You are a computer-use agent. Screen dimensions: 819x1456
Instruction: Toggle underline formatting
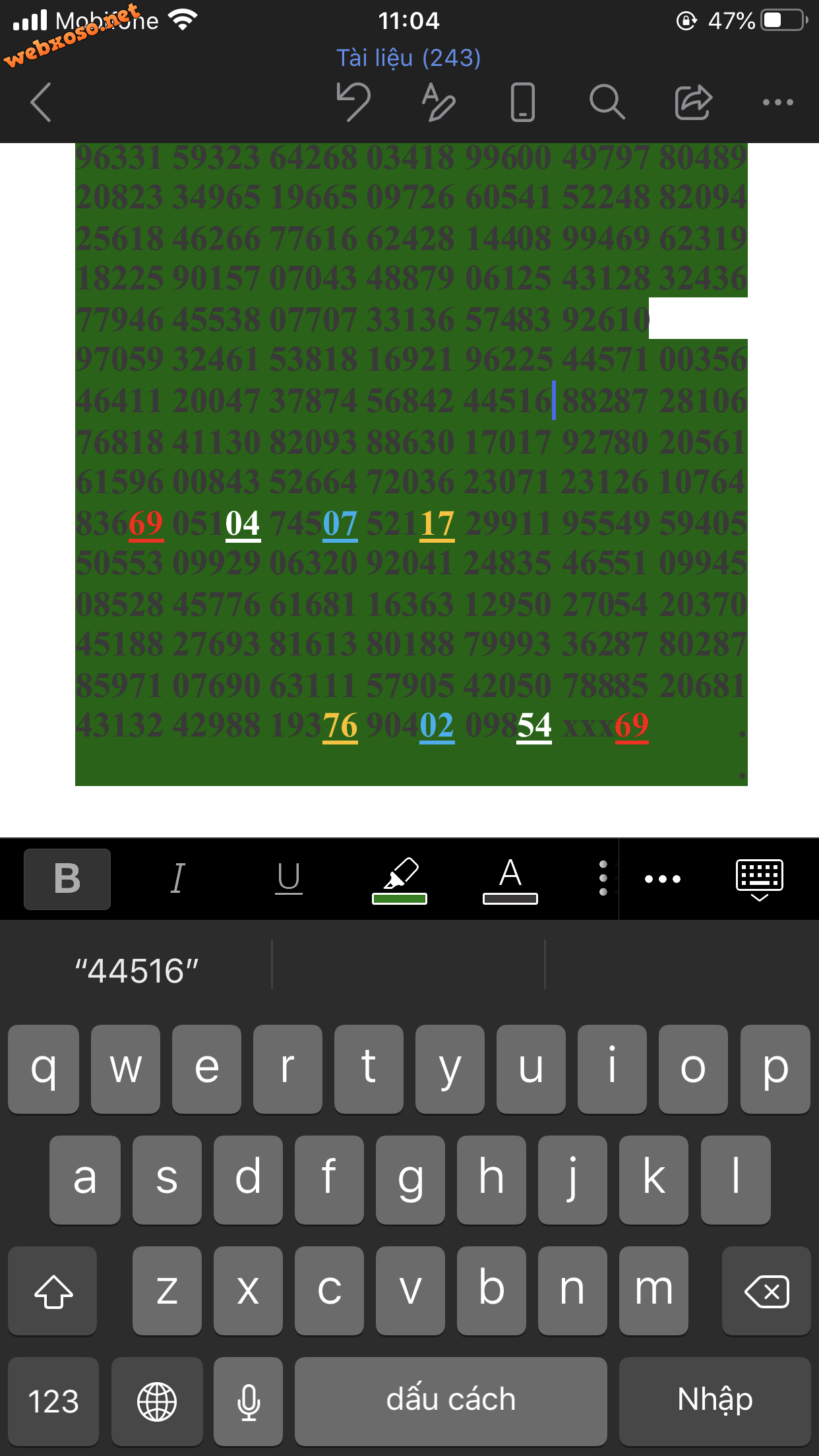289,879
